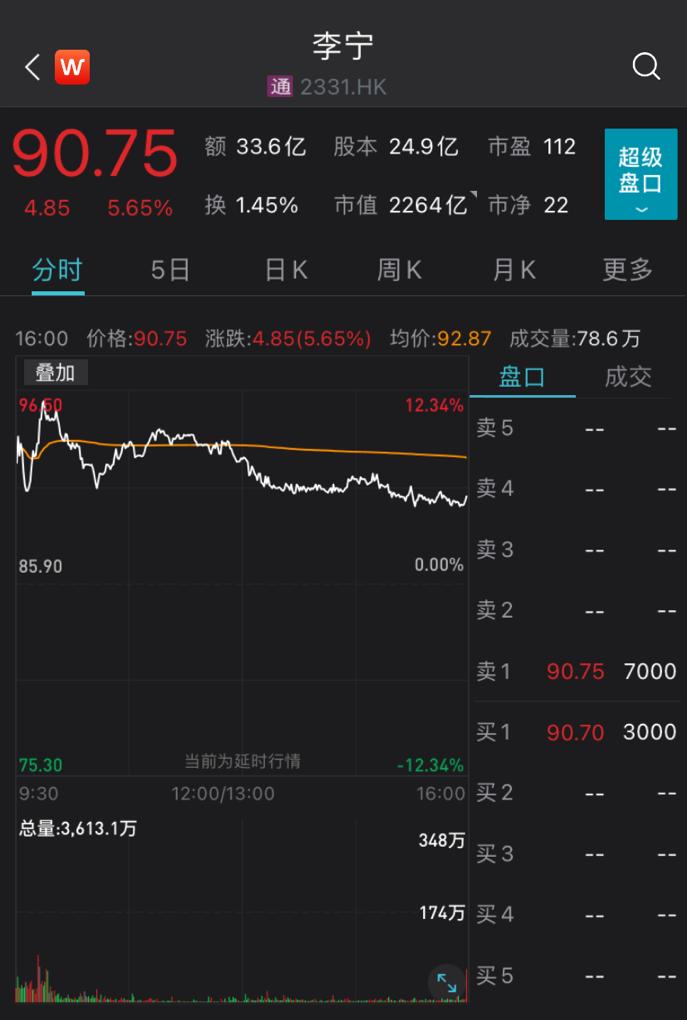Screen dimensions: 687x1022
Task: Expand the 超级盘口 panel
Action: [x=641, y=175]
